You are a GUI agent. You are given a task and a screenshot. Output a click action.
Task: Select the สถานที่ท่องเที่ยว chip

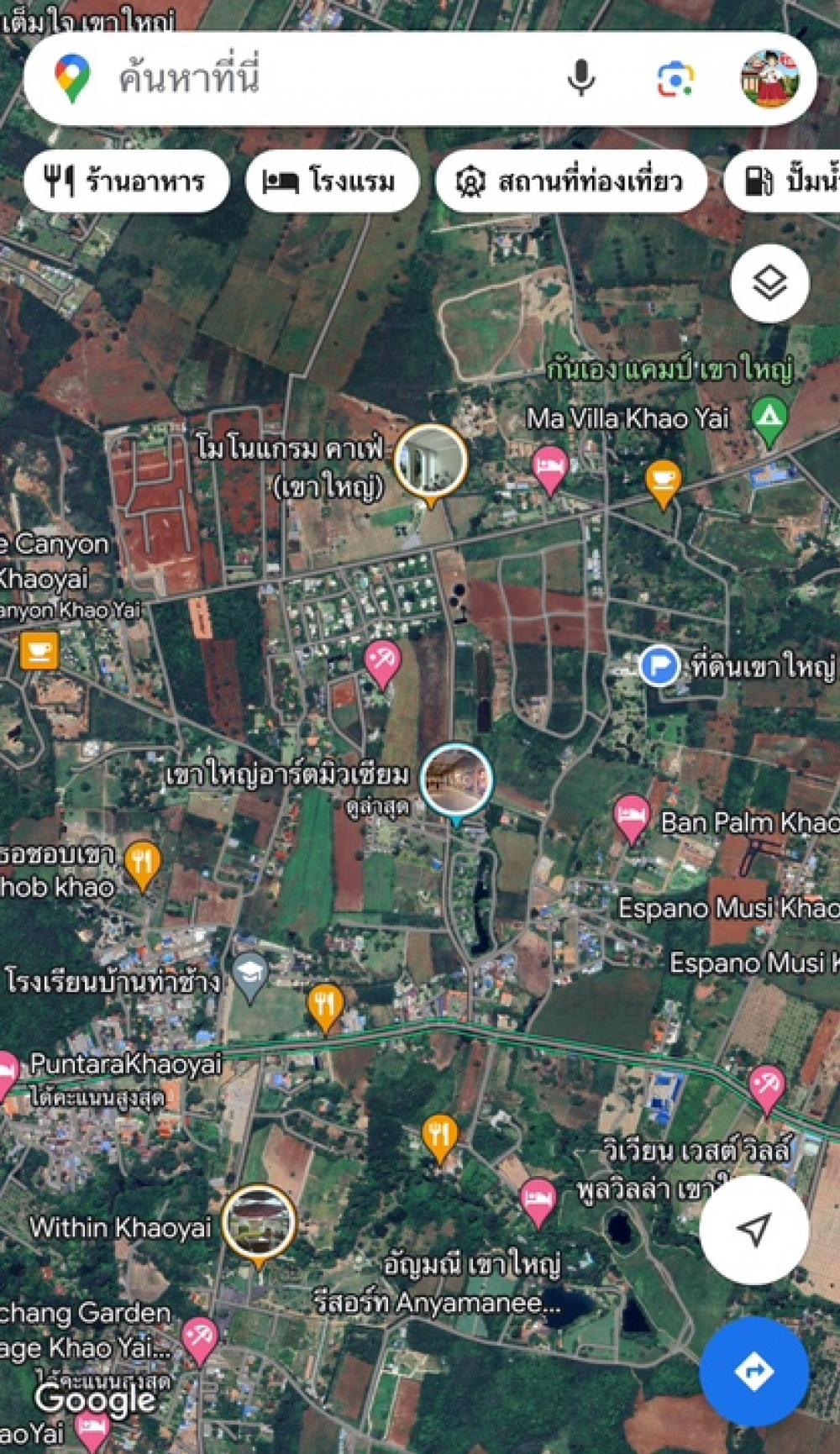570,181
